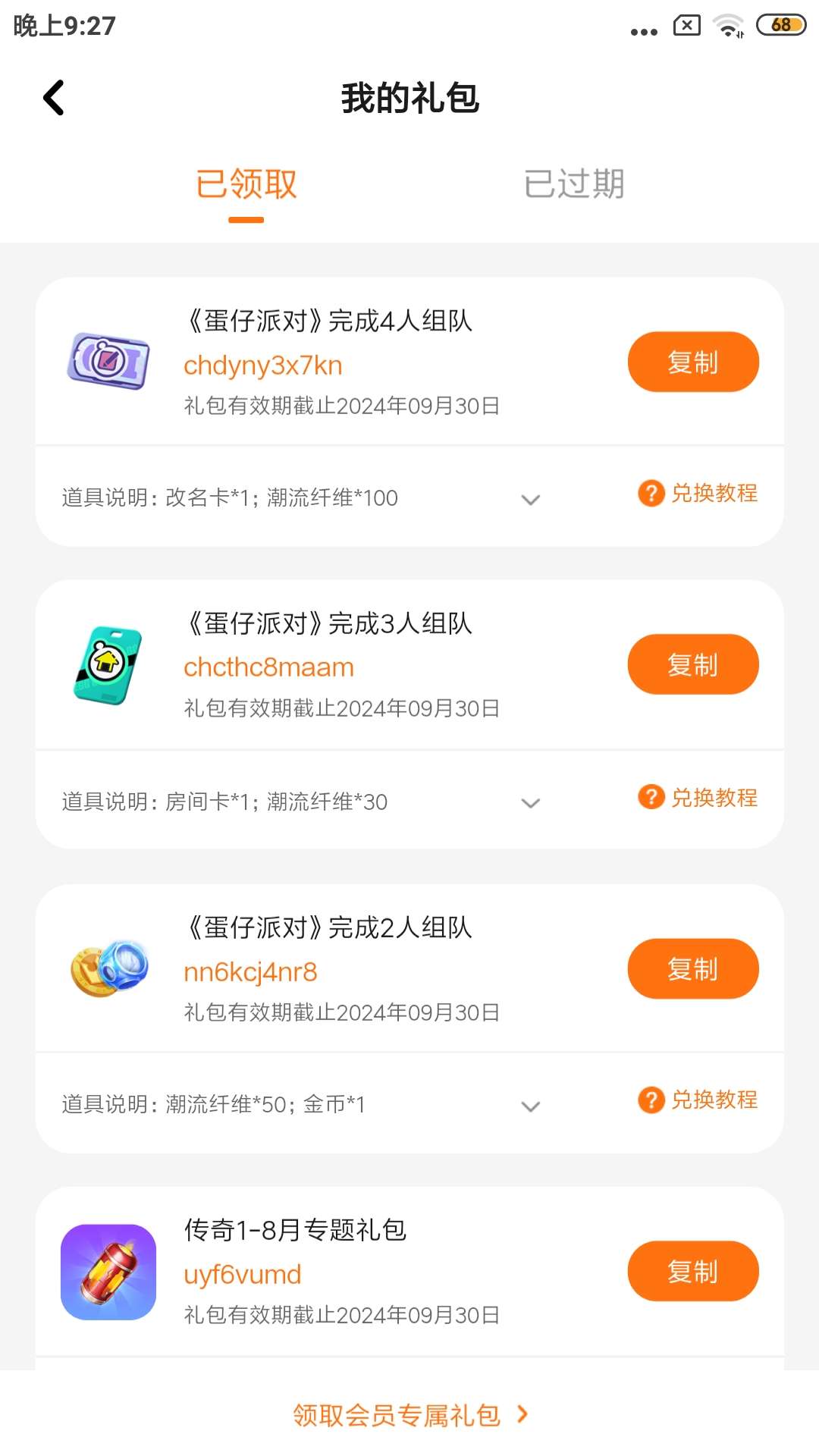
Task: Go back from 我的礼包 page
Action: click(x=54, y=98)
